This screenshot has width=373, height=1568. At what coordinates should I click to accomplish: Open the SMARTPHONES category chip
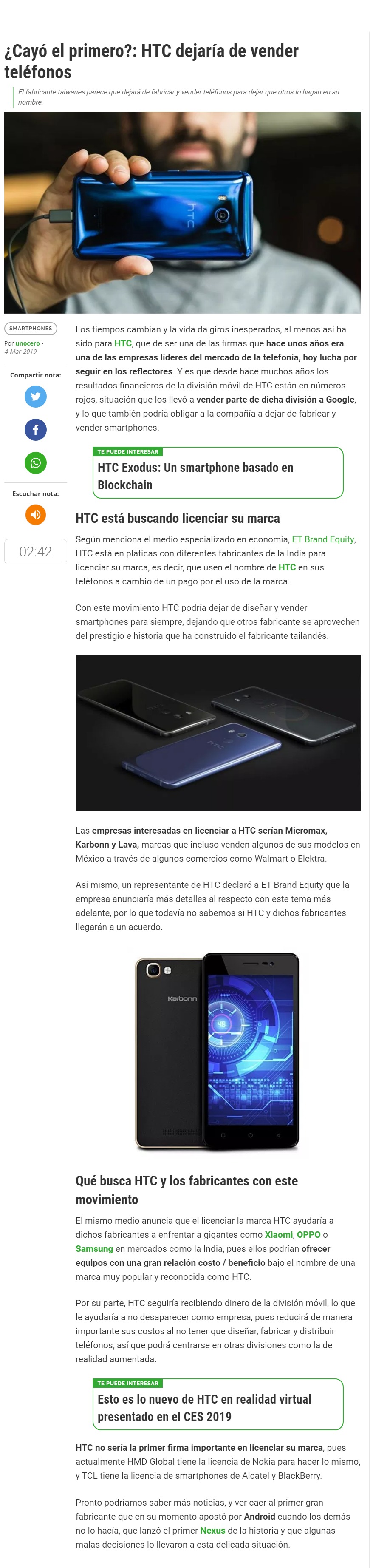(x=31, y=329)
